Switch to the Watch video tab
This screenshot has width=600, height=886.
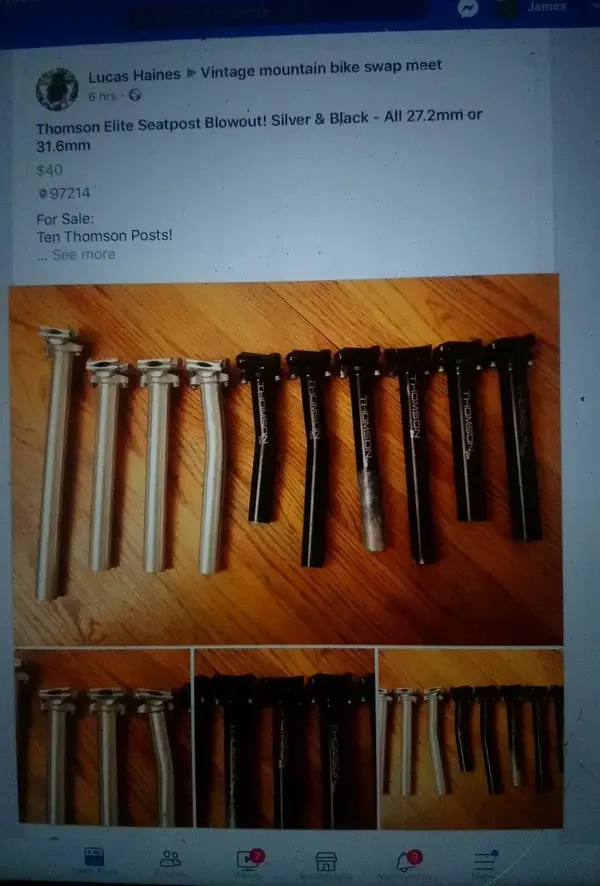pyautogui.click(x=247, y=860)
